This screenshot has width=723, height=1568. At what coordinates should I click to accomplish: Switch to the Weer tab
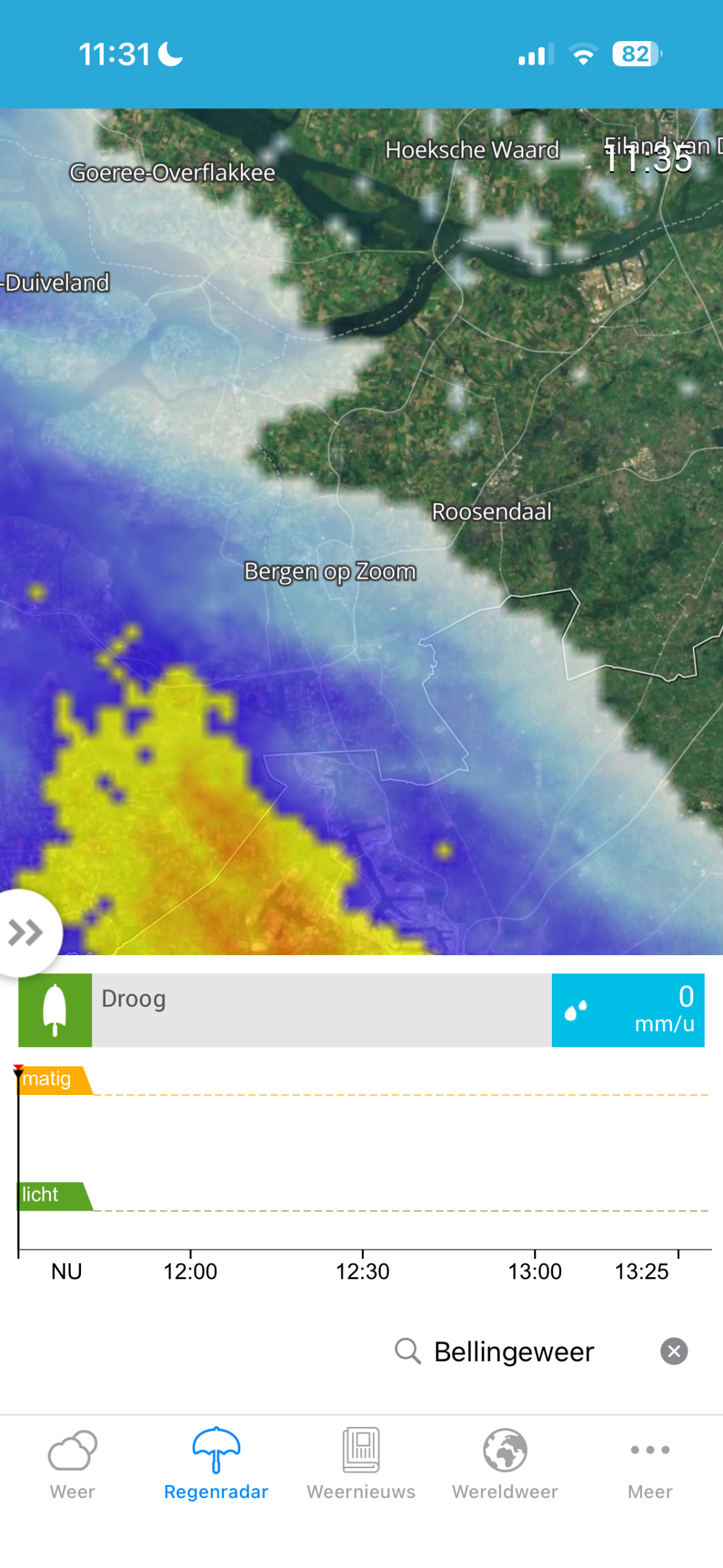click(x=72, y=1465)
